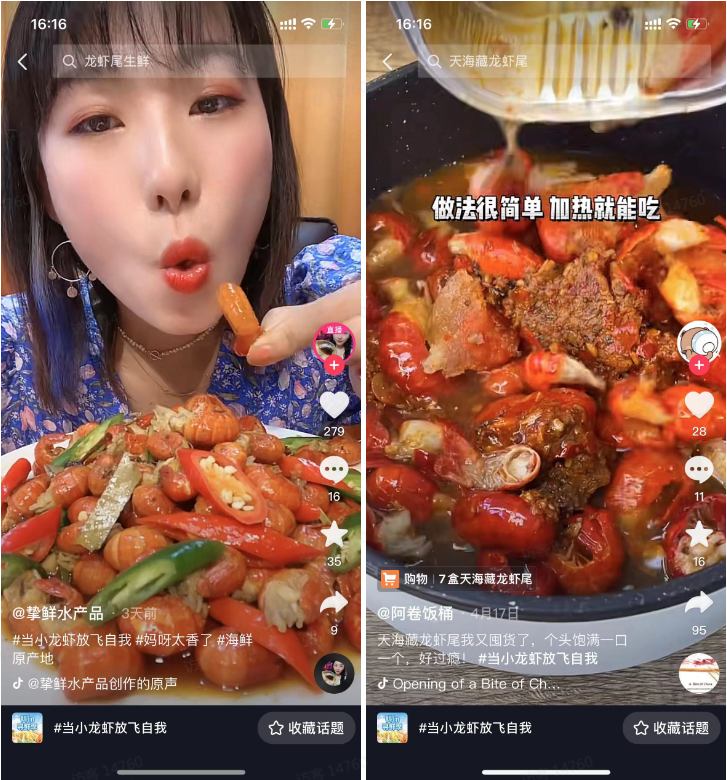Open the @挚鲜水产品 profile
This screenshot has width=727, height=780.
(x=58, y=613)
